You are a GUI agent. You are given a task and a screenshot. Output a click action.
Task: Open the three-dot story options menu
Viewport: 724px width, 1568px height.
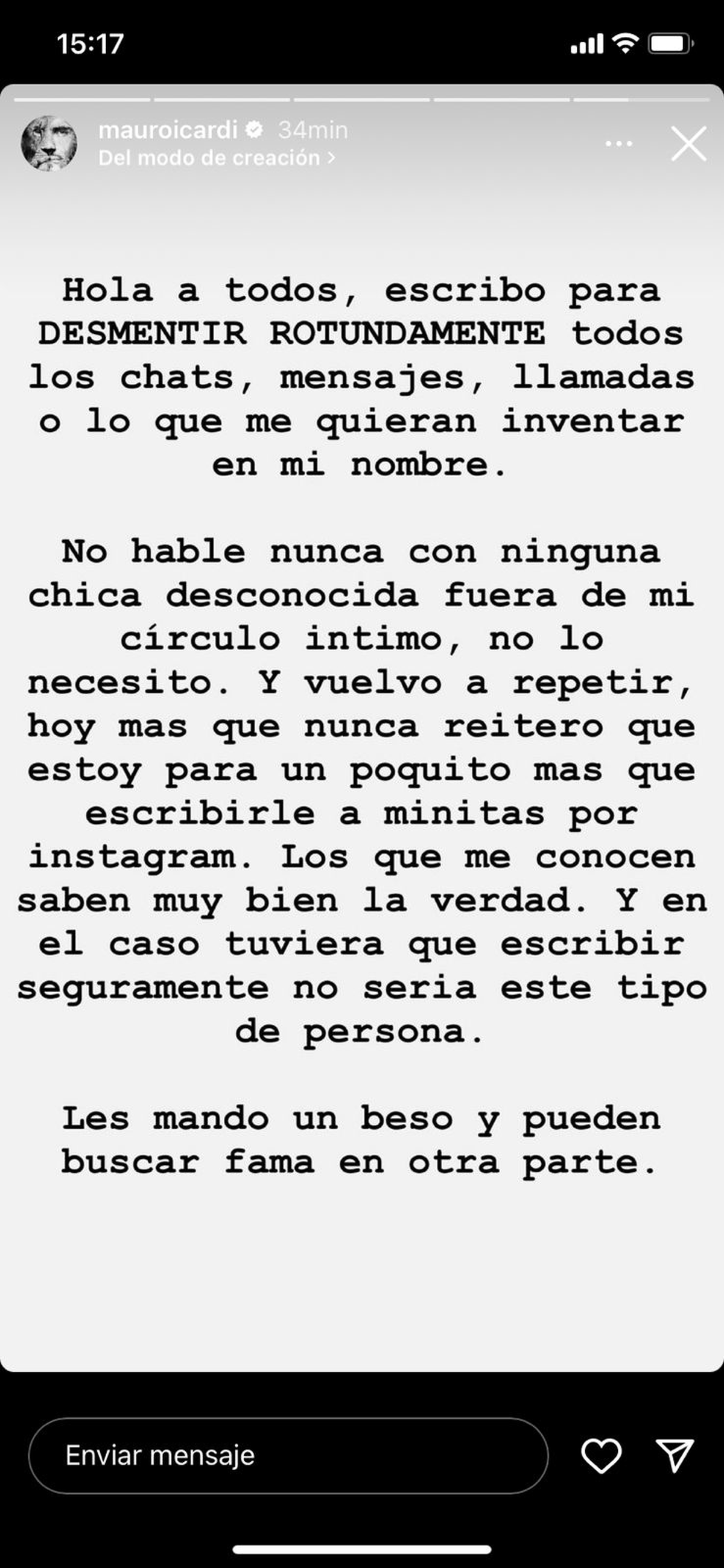click(619, 144)
